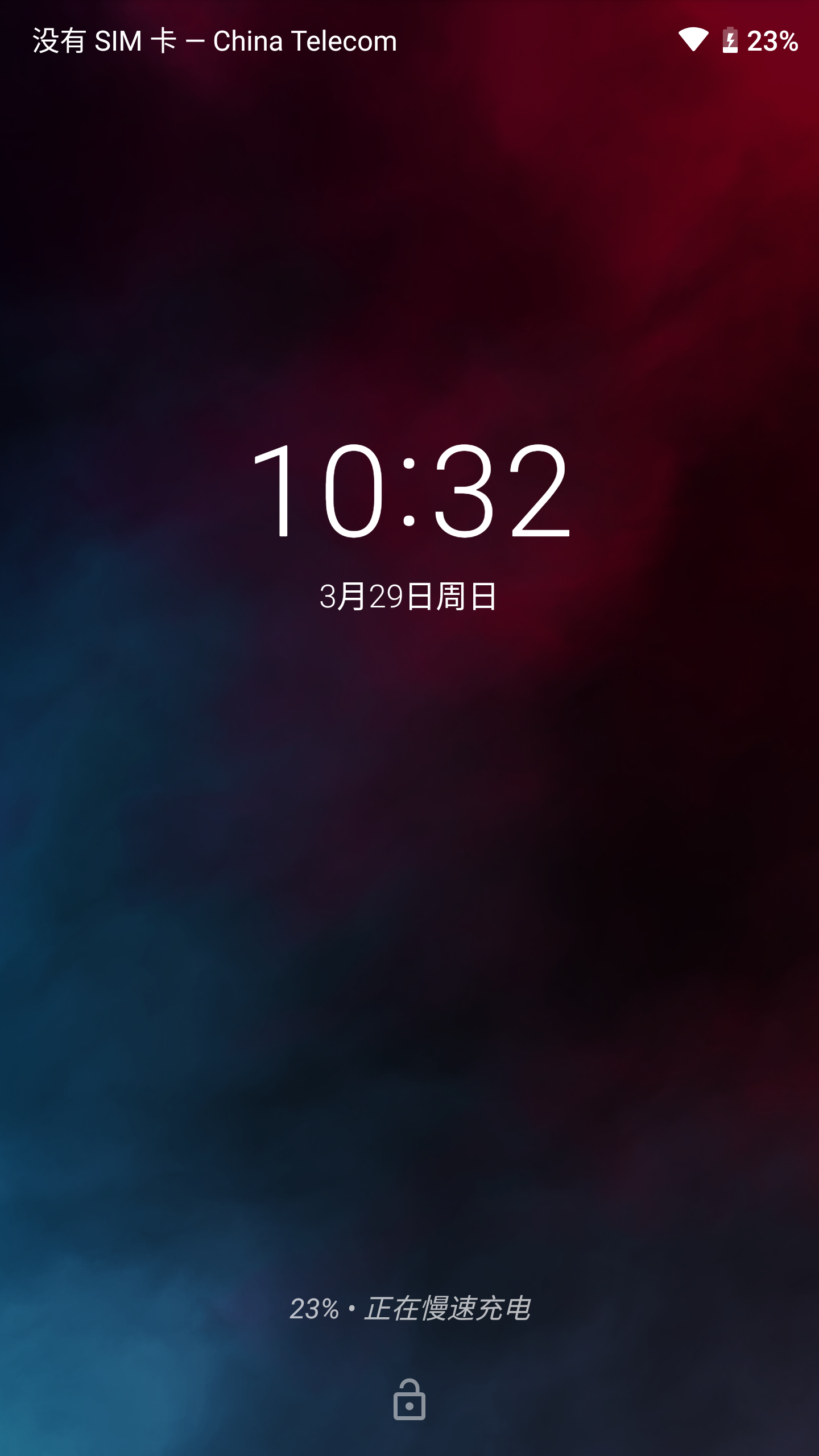Tap the status bar area
The width and height of the screenshot is (819, 1456).
409,40
